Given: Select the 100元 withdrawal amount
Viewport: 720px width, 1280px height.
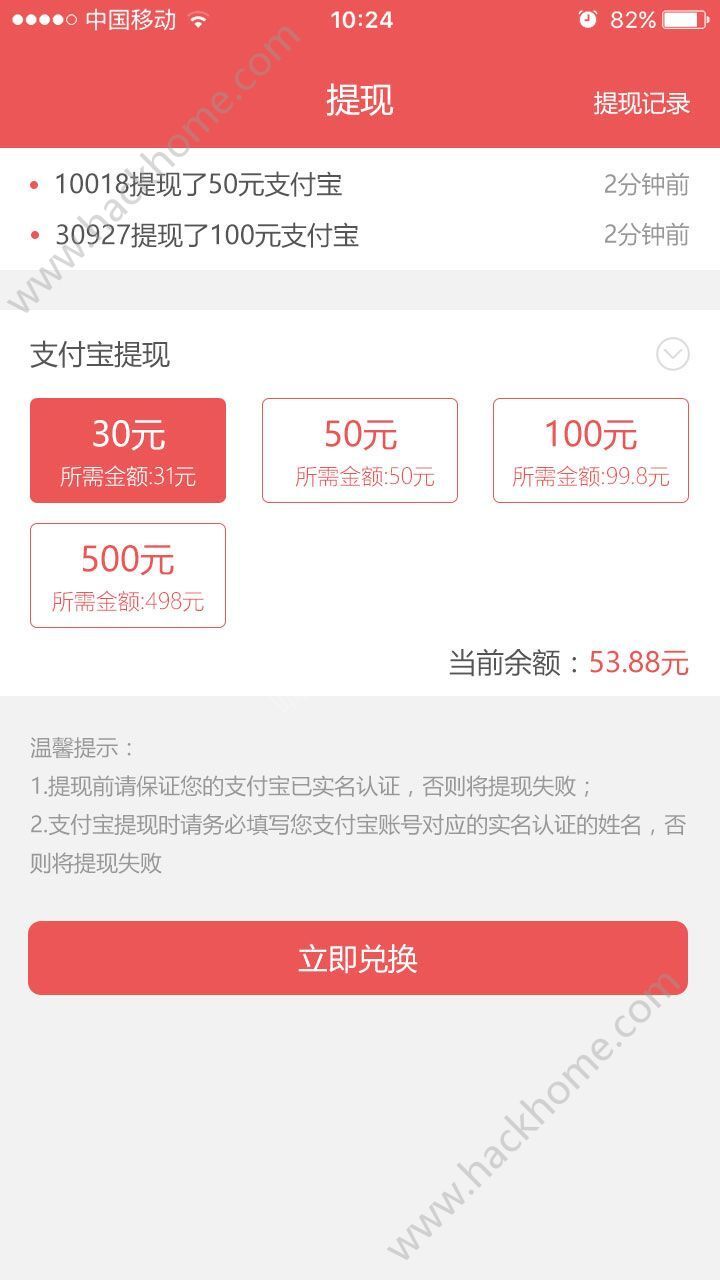Looking at the screenshot, I should tap(591, 450).
